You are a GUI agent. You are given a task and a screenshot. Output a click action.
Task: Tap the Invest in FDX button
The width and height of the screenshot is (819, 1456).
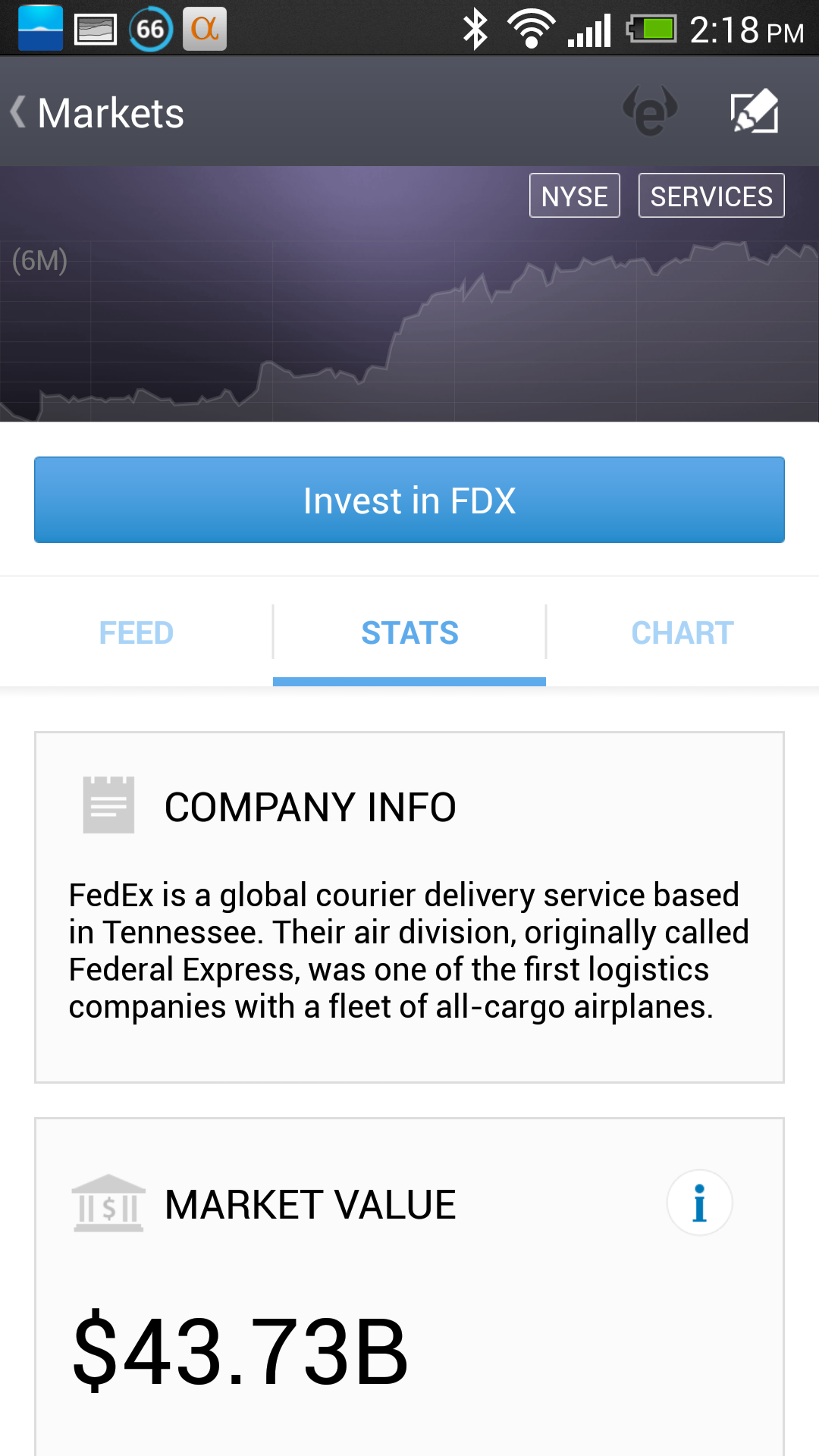(409, 500)
